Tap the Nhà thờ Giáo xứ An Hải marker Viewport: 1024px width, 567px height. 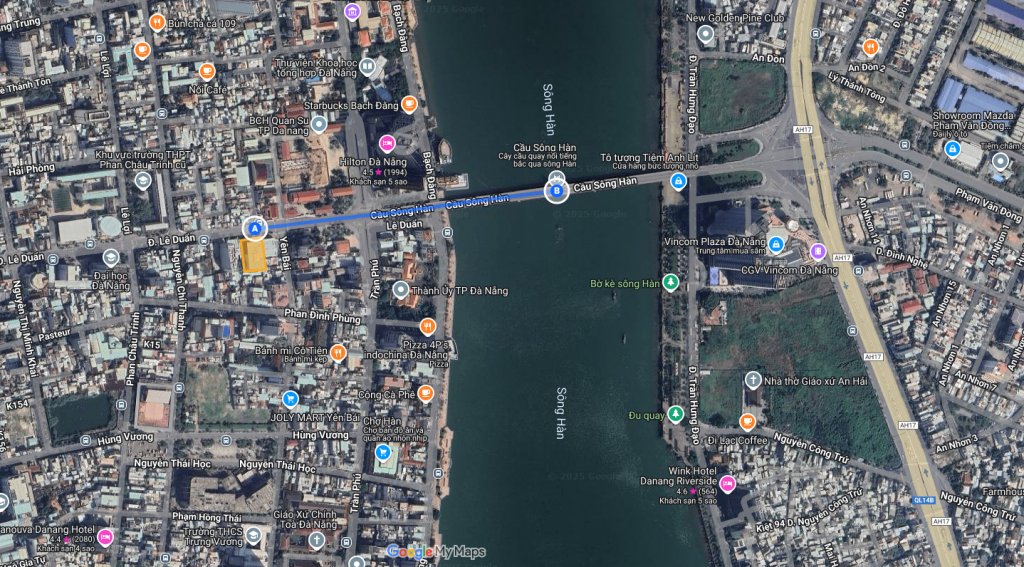752,379
